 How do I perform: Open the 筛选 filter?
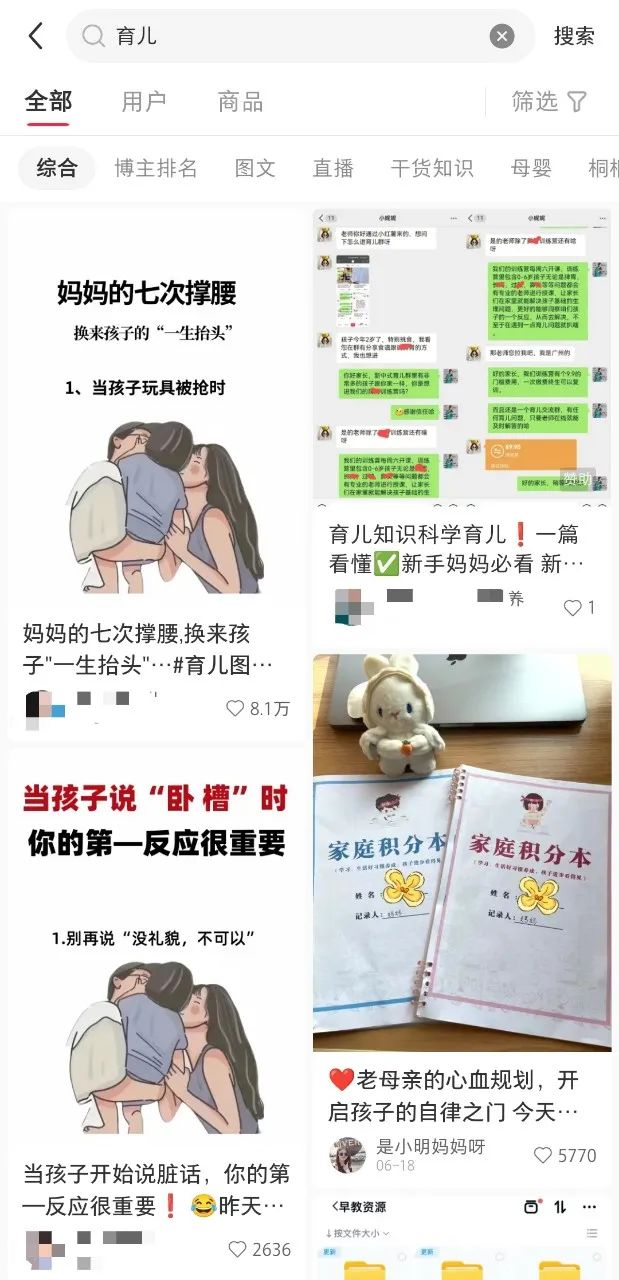click(x=548, y=101)
